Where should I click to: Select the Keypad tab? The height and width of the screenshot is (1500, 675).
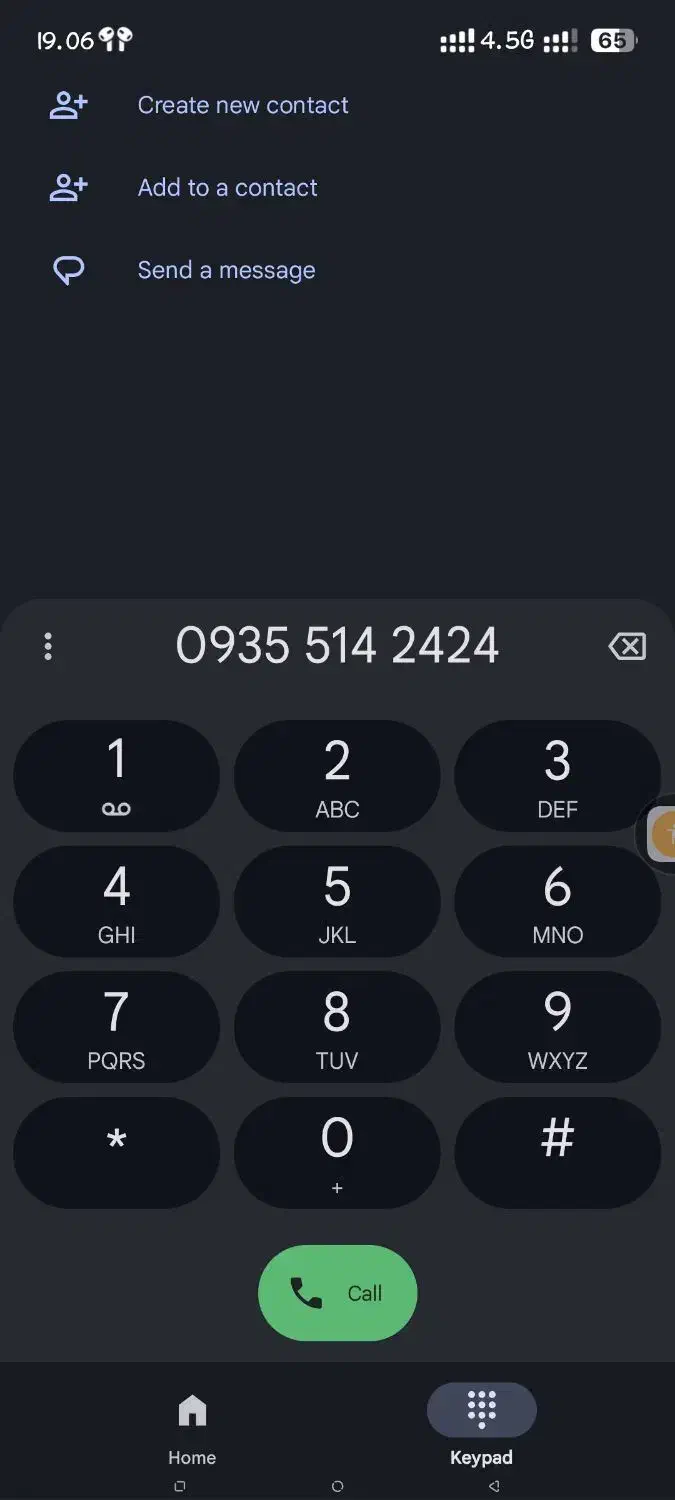(481, 1426)
